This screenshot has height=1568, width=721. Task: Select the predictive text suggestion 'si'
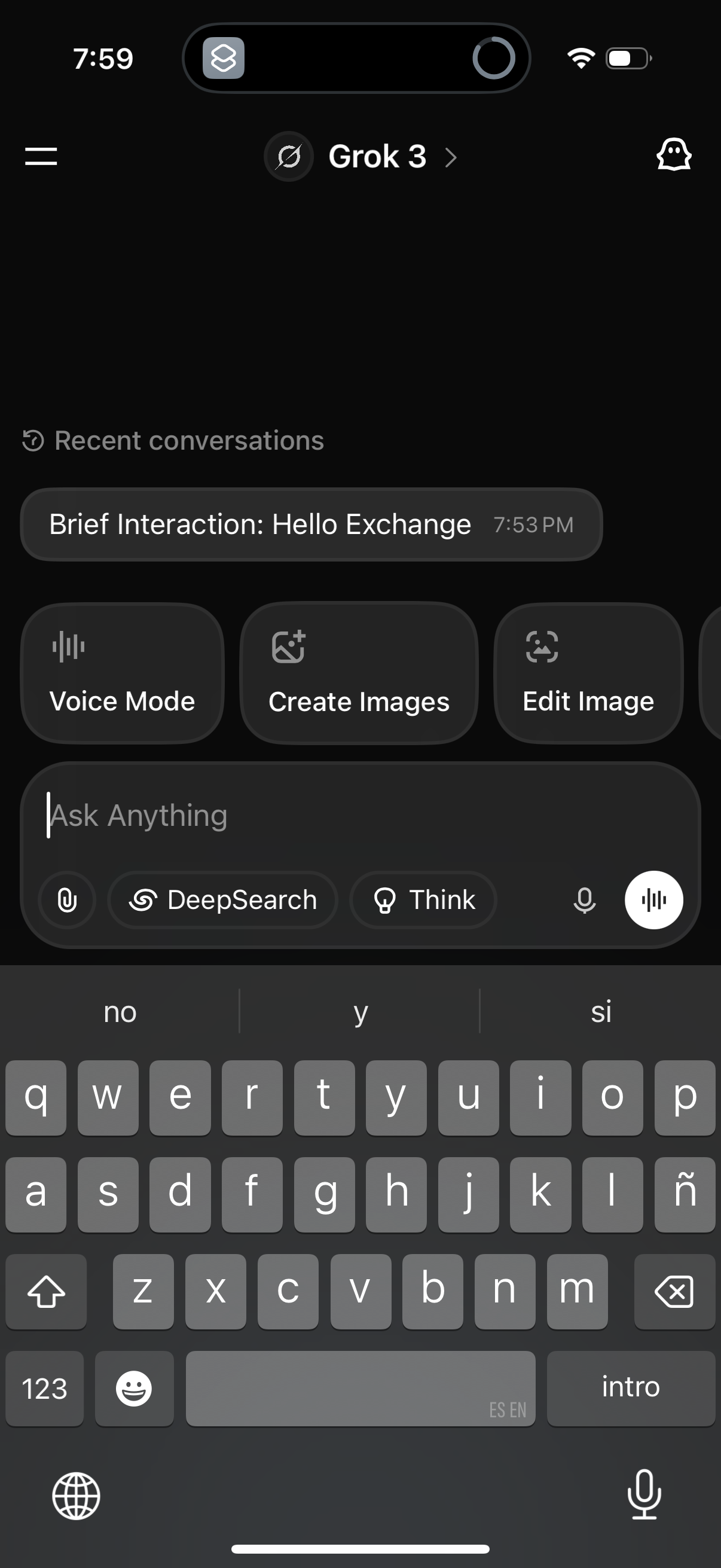click(600, 1011)
